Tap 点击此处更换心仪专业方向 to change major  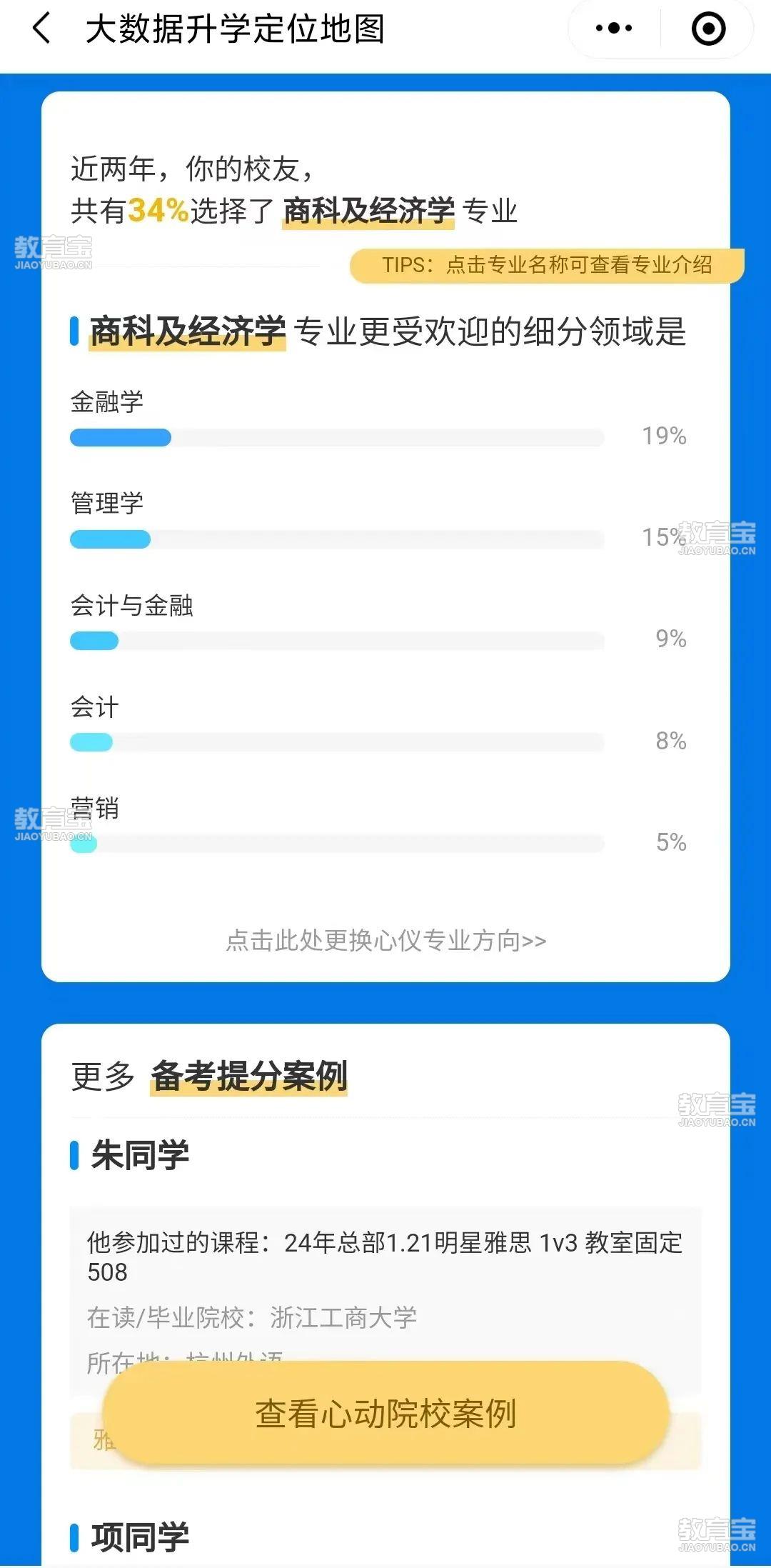(386, 940)
